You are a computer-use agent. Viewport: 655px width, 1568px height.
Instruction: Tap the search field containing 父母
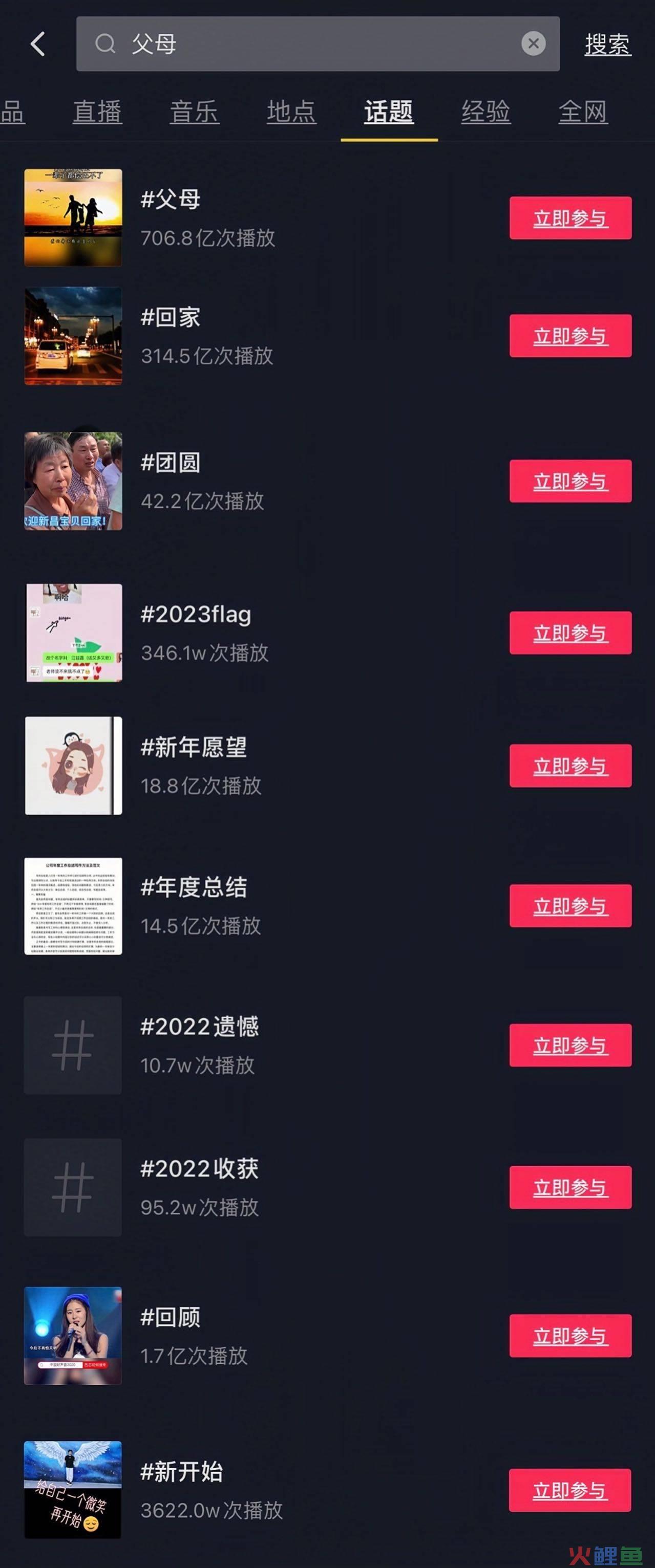pos(305,44)
